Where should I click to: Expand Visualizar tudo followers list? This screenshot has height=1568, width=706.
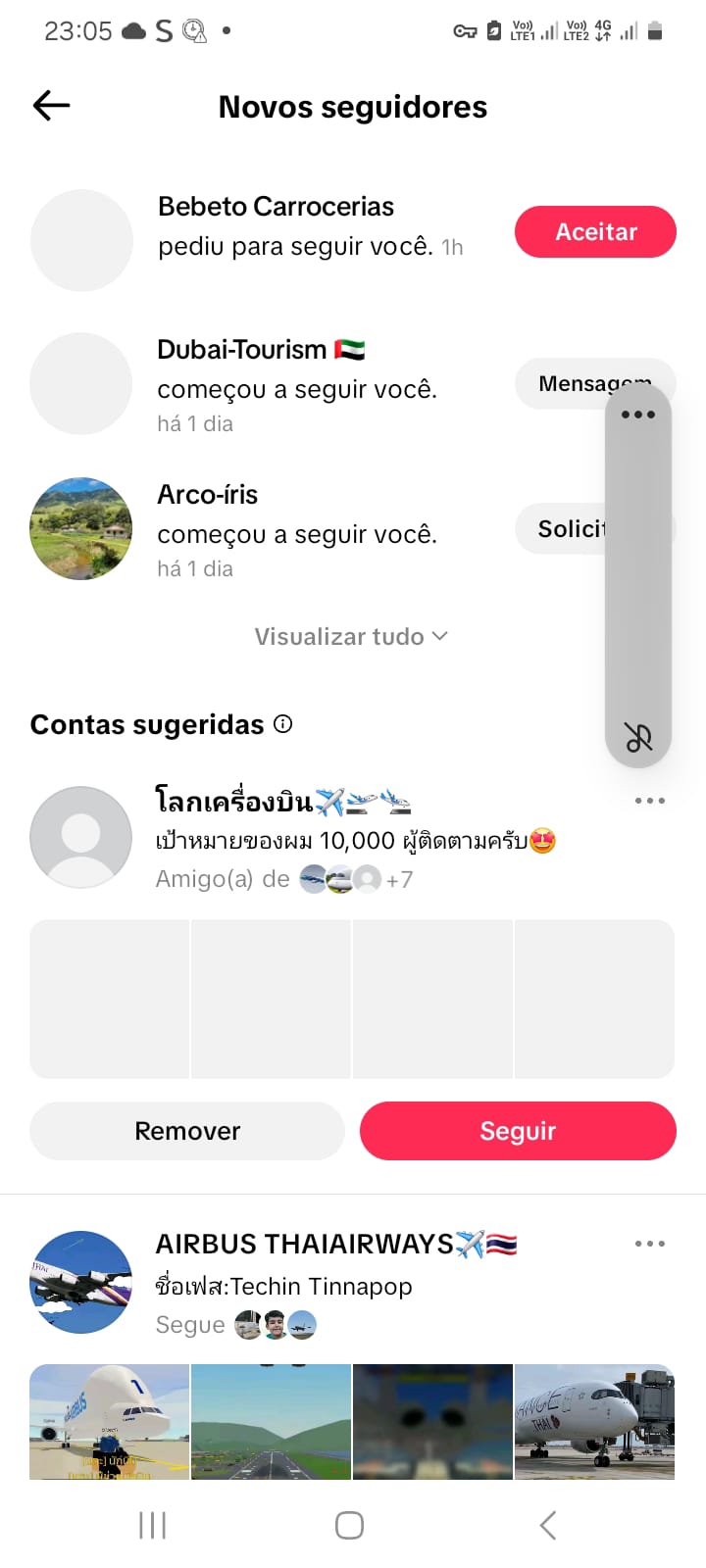[351, 637]
